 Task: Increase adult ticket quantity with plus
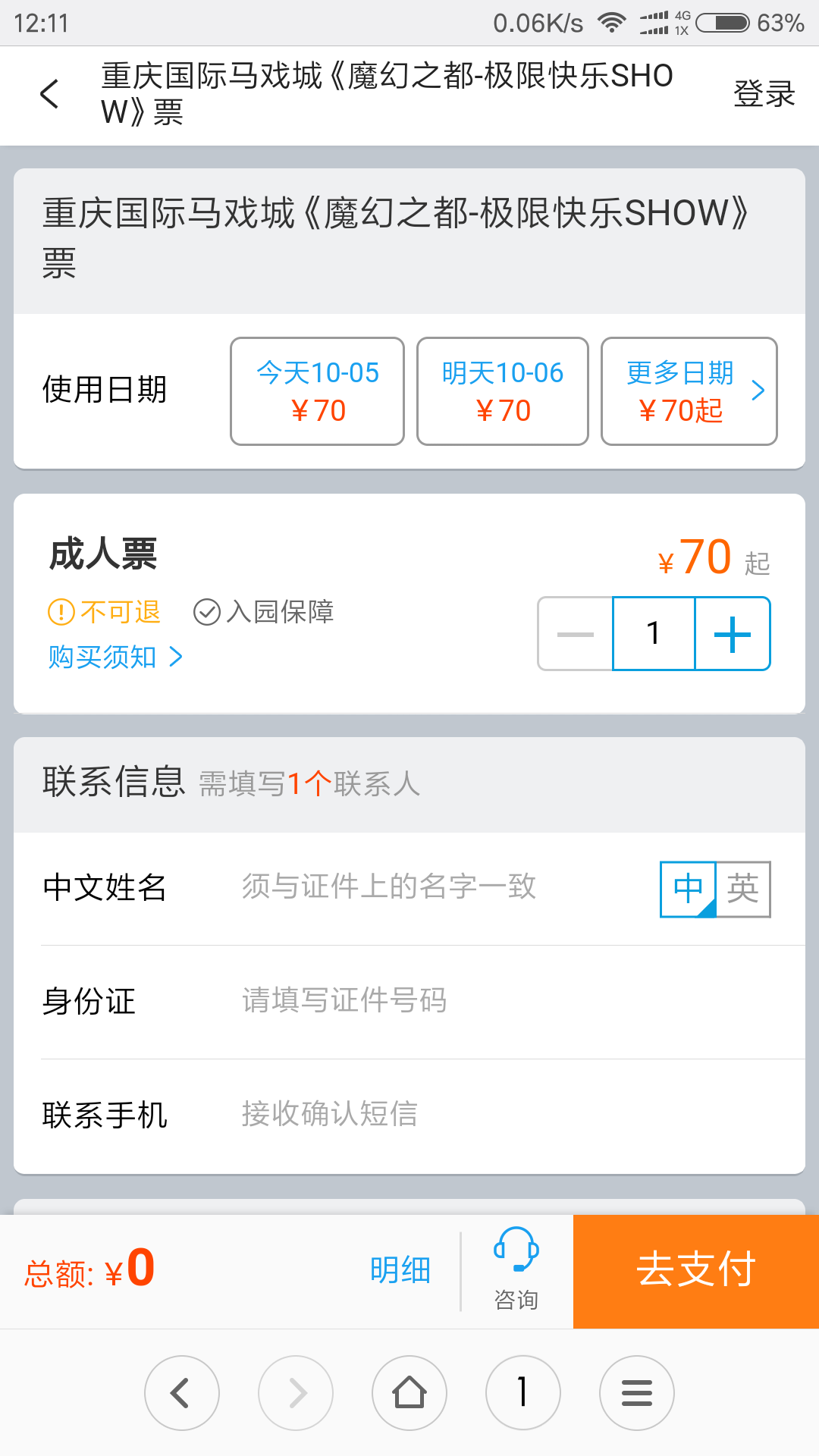[733, 634]
